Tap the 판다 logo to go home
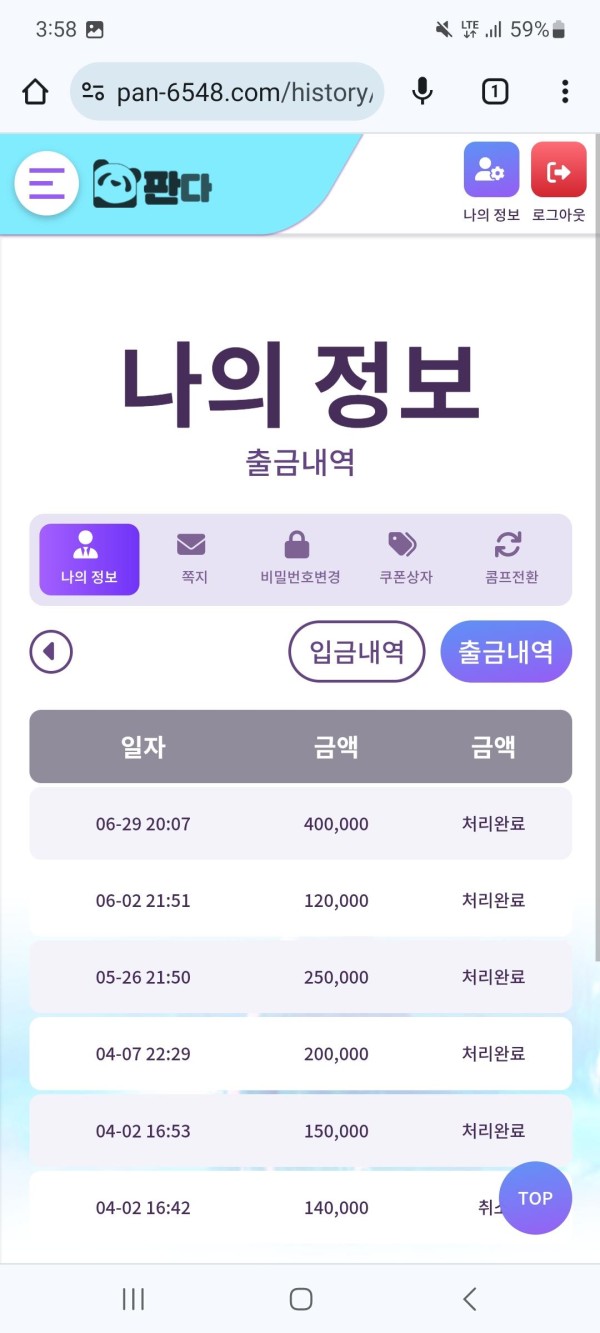This screenshot has width=600, height=1333. coord(152,185)
